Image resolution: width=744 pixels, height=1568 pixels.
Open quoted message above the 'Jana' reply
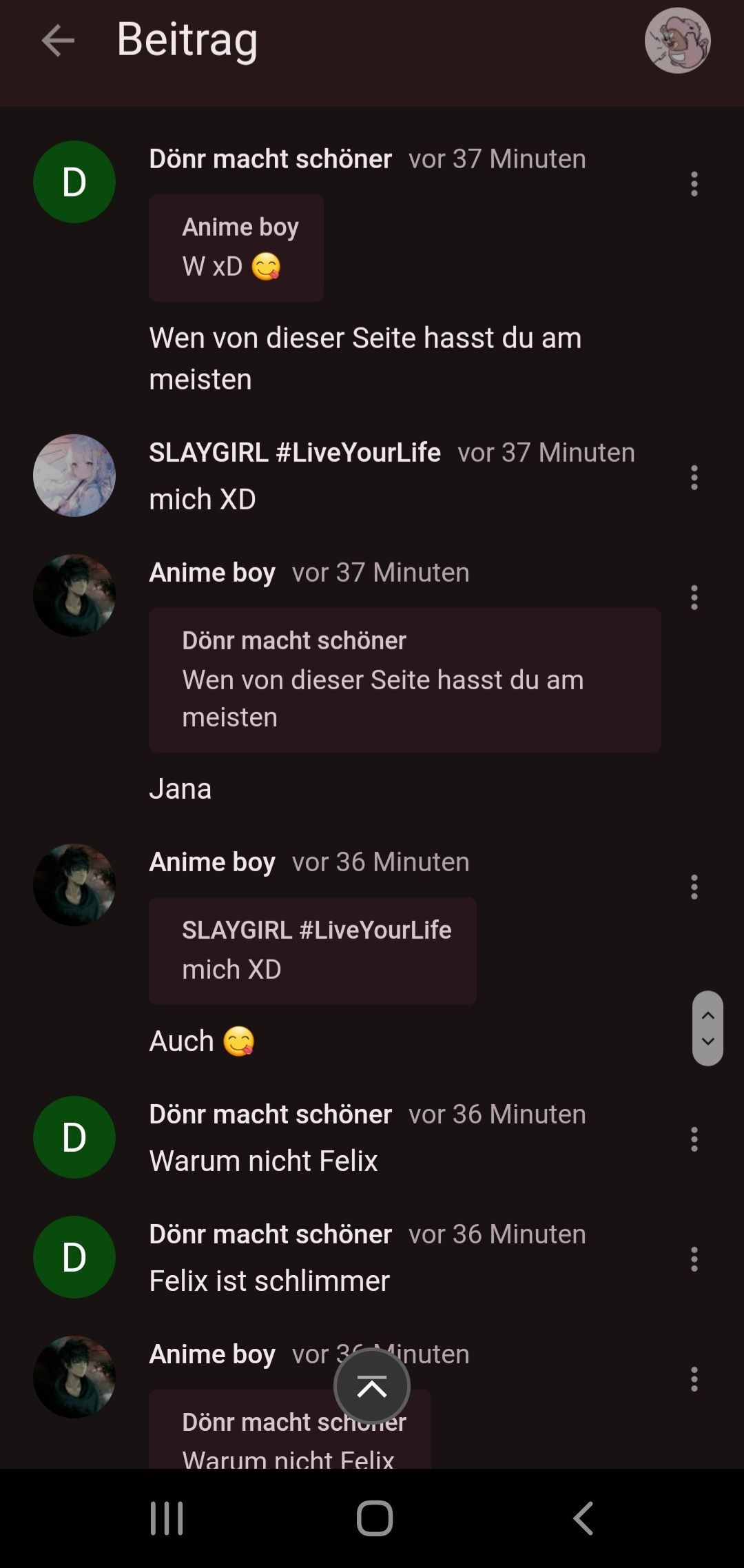[x=405, y=680]
